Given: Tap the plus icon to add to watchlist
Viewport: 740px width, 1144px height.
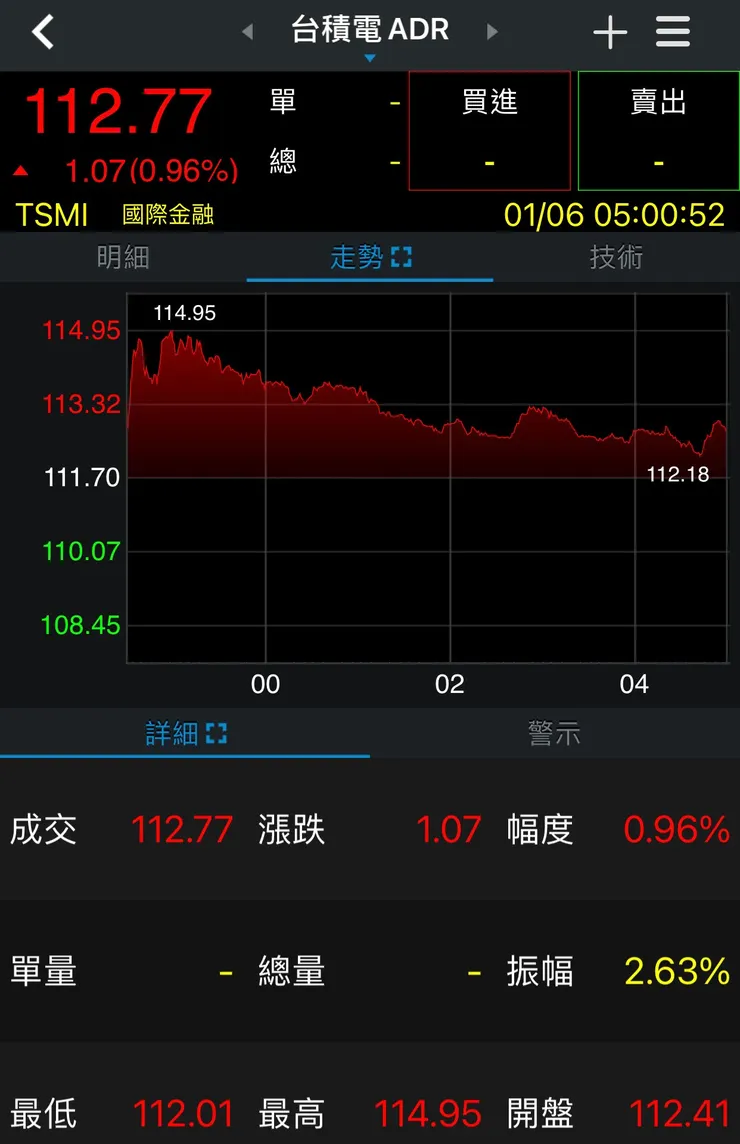Looking at the screenshot, I should click(610, 32).
